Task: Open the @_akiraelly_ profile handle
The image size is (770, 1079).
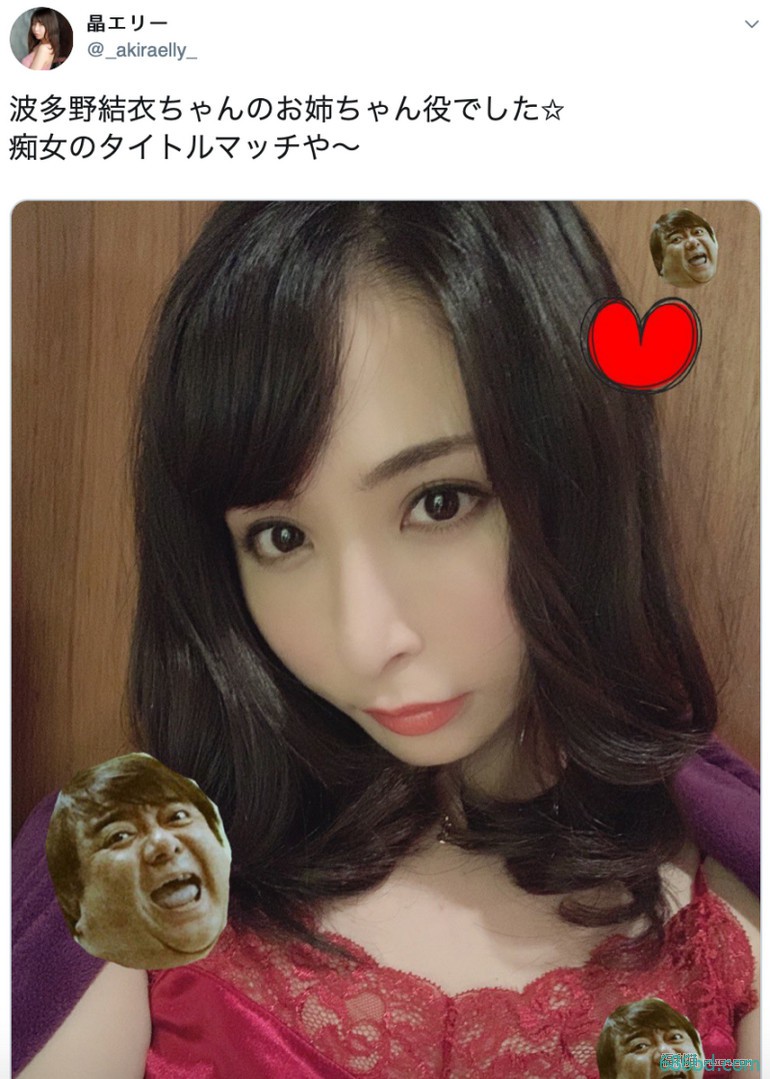Action: pos(142,51)
